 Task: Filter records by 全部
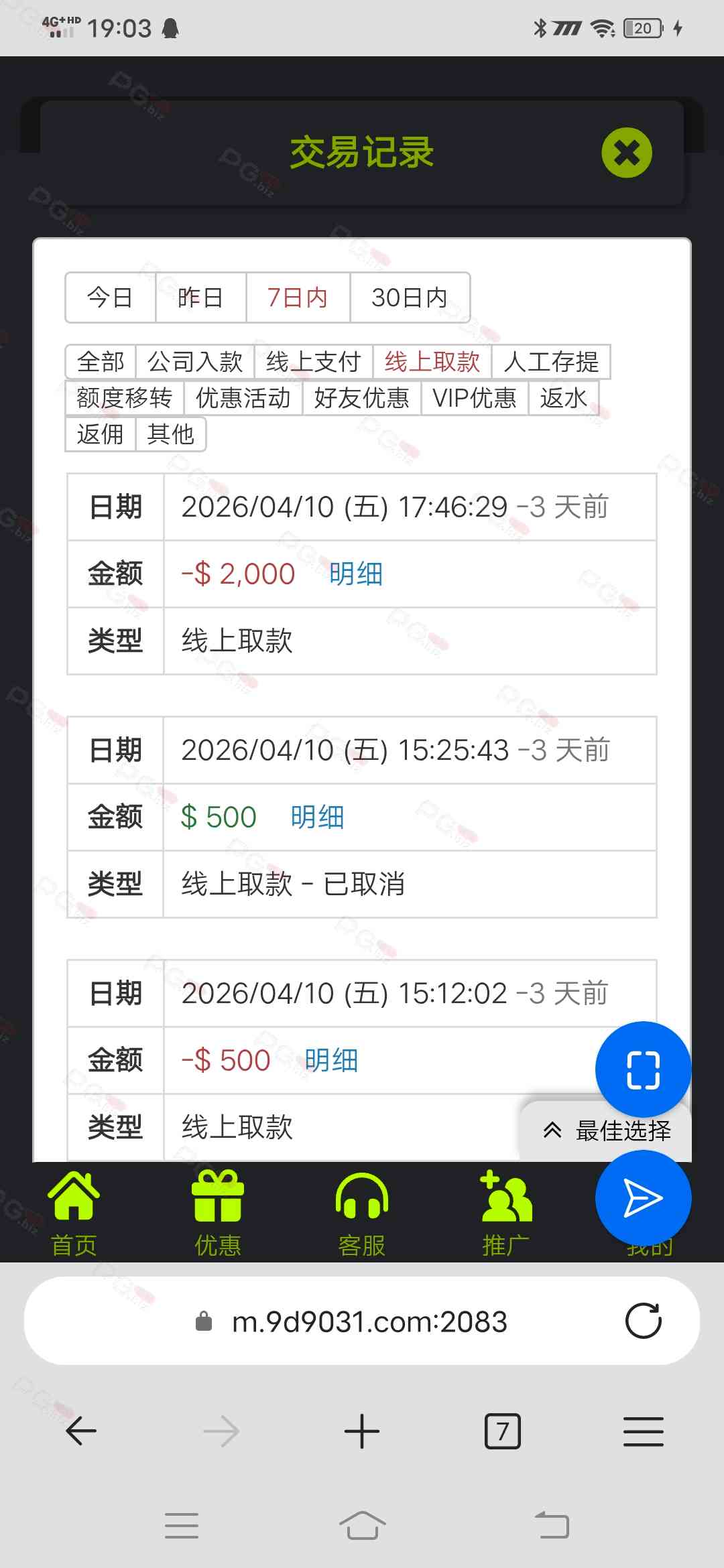click(101, 362)
